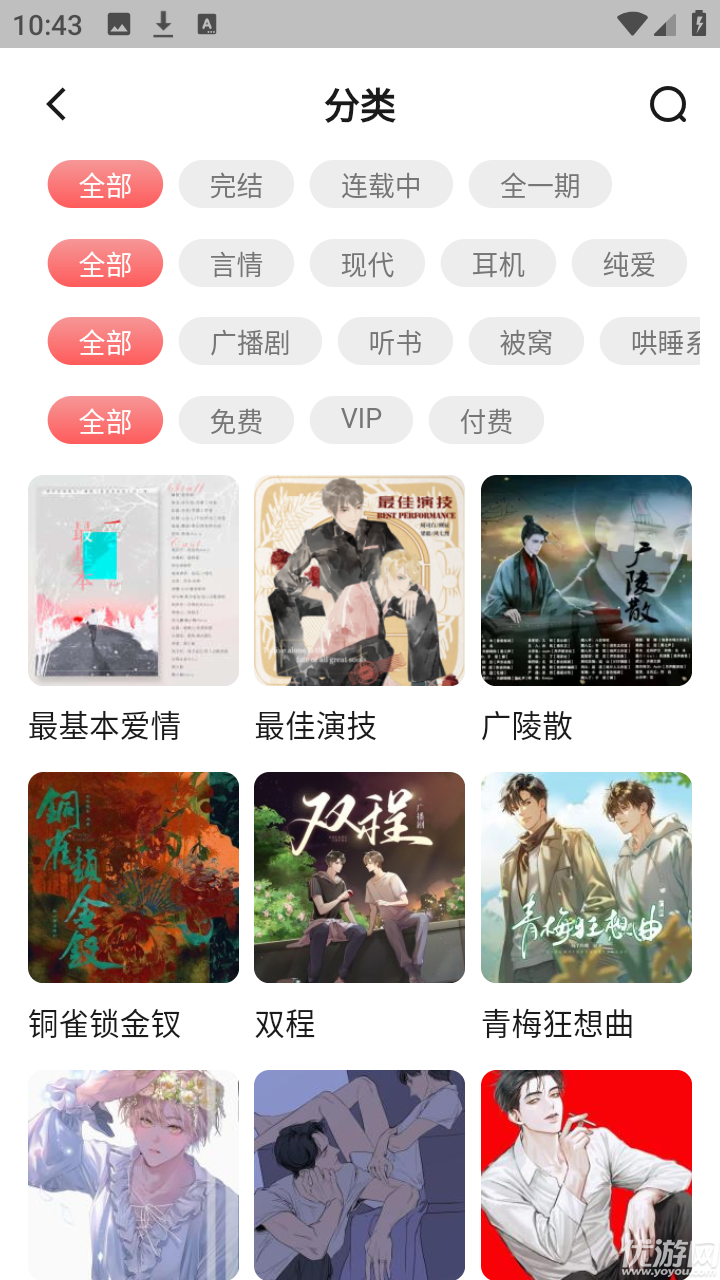Tap the 耳机 filter chip
This screenshot has width=720, height=1280.
[498, 264]
